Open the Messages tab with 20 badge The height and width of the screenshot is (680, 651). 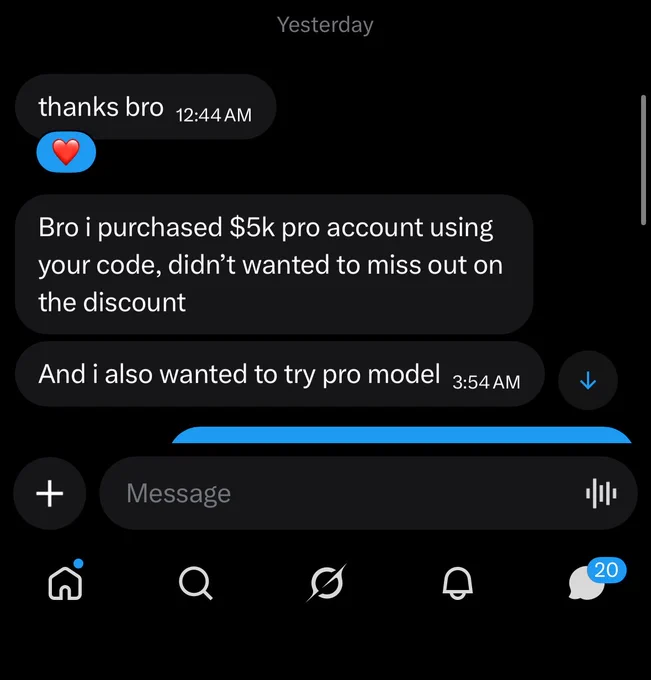pyautogui.click(x=597, y=579)
